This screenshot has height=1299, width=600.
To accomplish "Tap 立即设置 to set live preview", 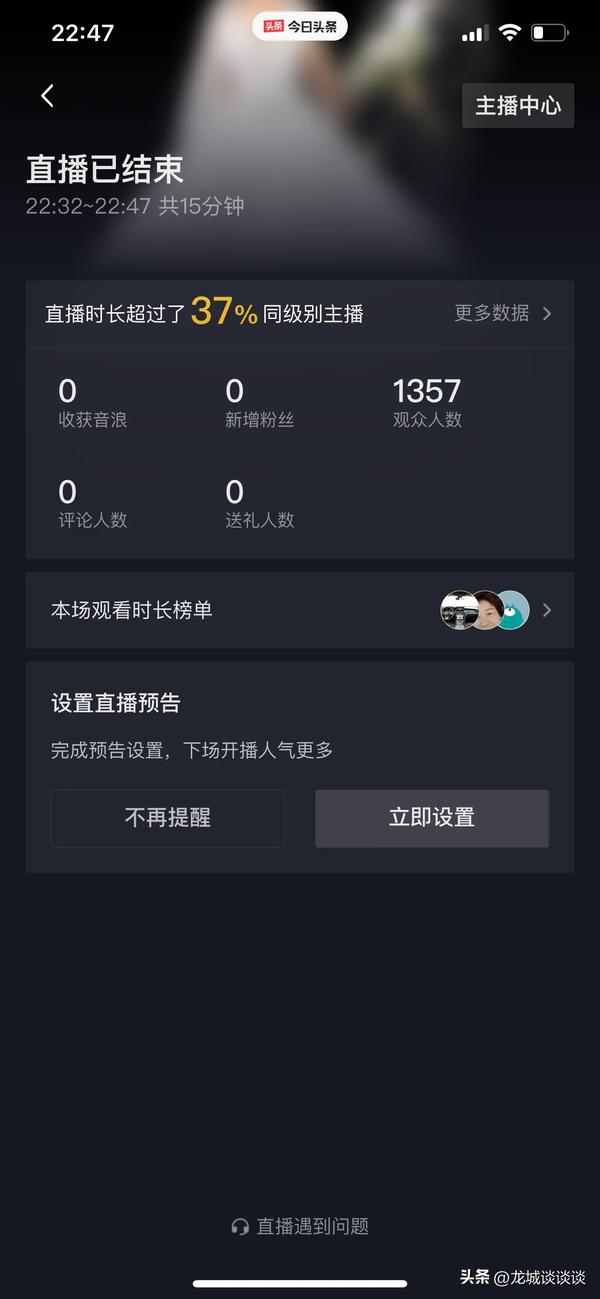I will click(431, 818).
